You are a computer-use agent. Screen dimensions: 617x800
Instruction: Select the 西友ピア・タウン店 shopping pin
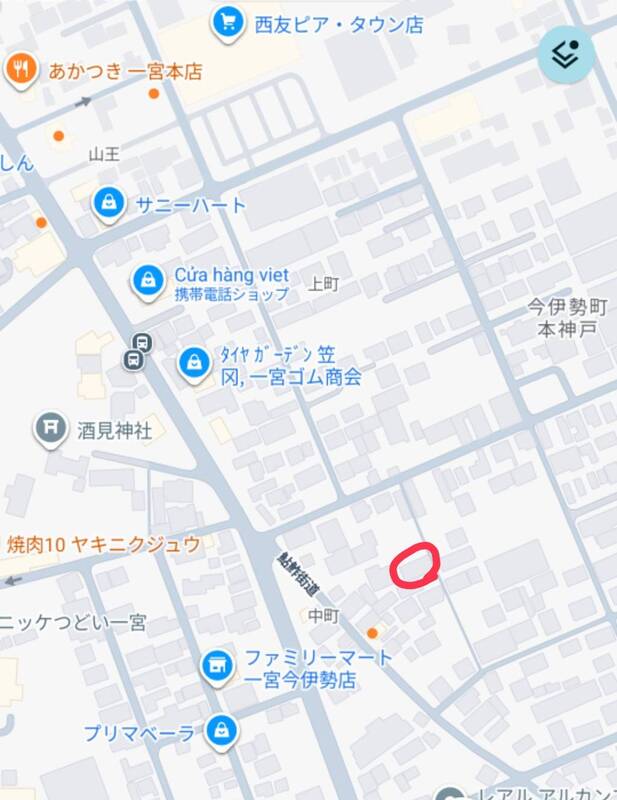click(229, 21)
